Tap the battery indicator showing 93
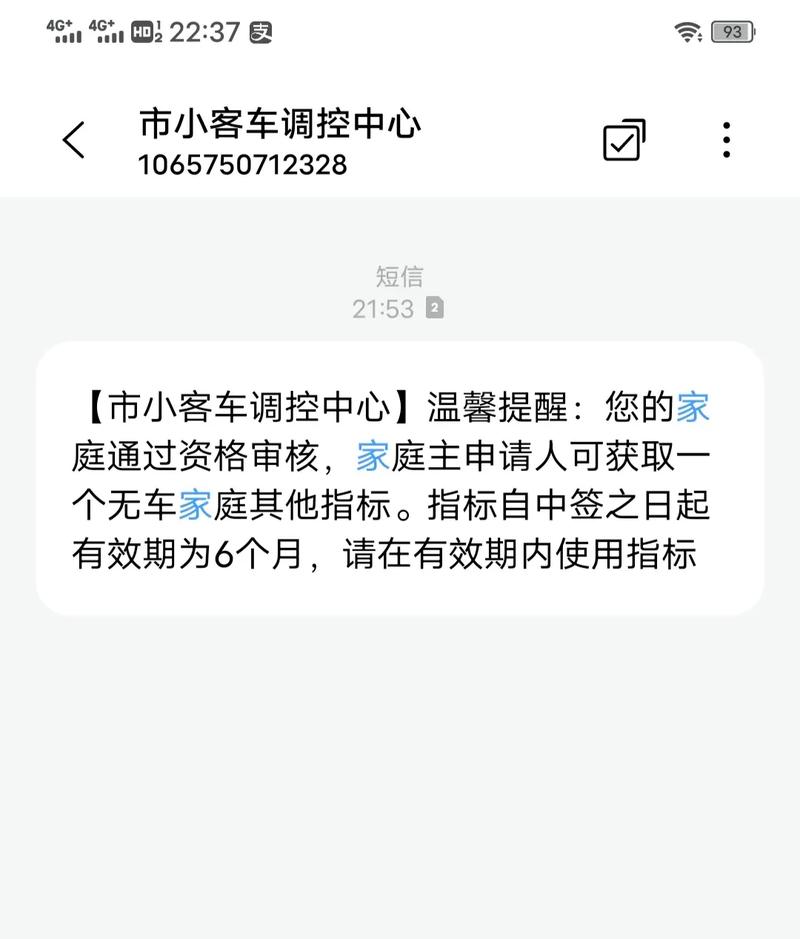Image resolution: width=800 pixels, height=939 pixels. click(733, 32)
